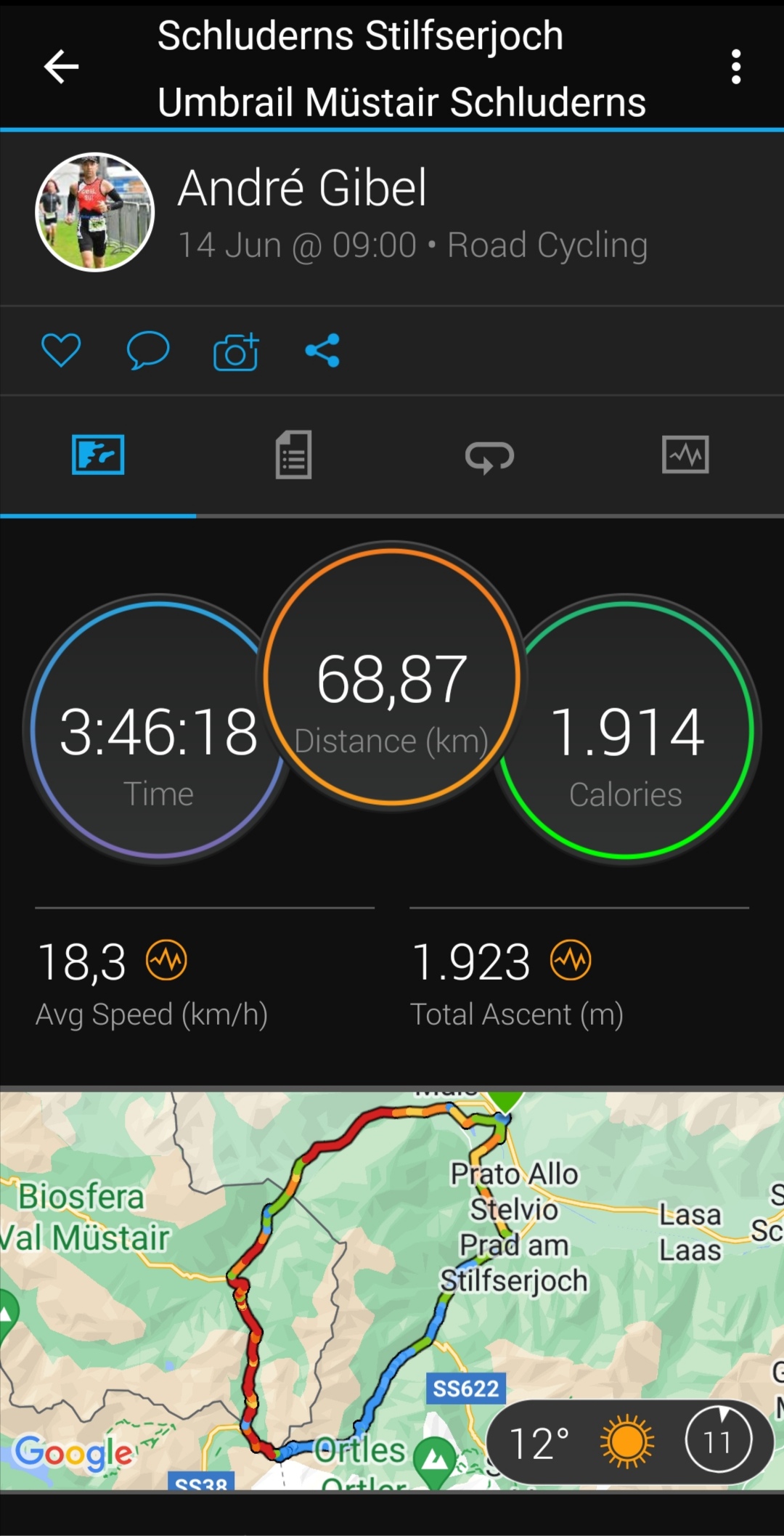This screenshot has width=784, height=1536.
Task: Open the Avg Speed chart icon
Action: pyautogui.click(x=166, y=960)
